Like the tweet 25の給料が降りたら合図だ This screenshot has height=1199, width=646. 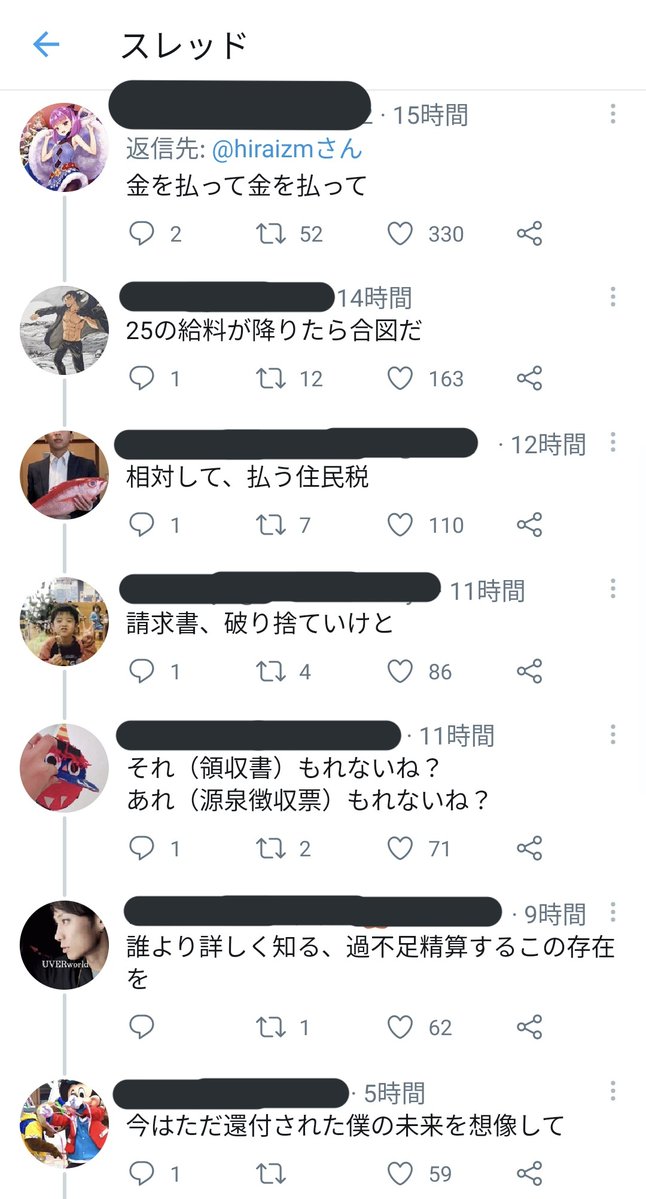(400, 379)
